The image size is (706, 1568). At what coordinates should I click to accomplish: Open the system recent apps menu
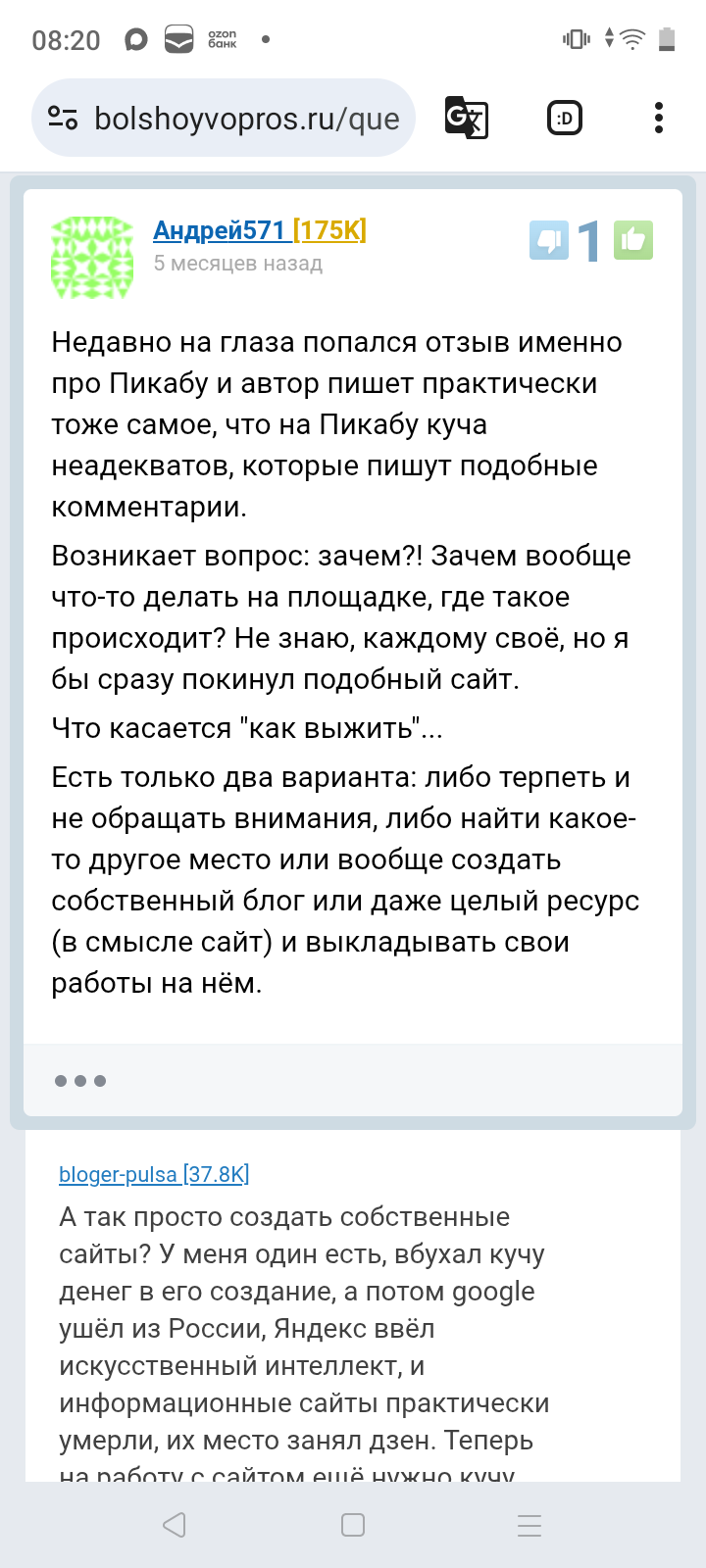pos(529,1525)
